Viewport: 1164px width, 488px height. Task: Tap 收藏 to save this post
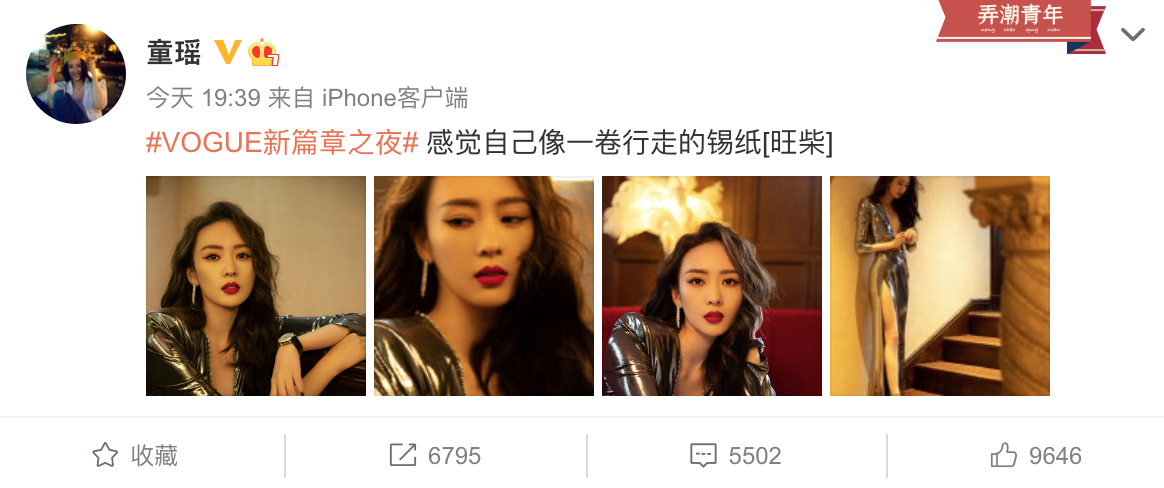(135, 455)
